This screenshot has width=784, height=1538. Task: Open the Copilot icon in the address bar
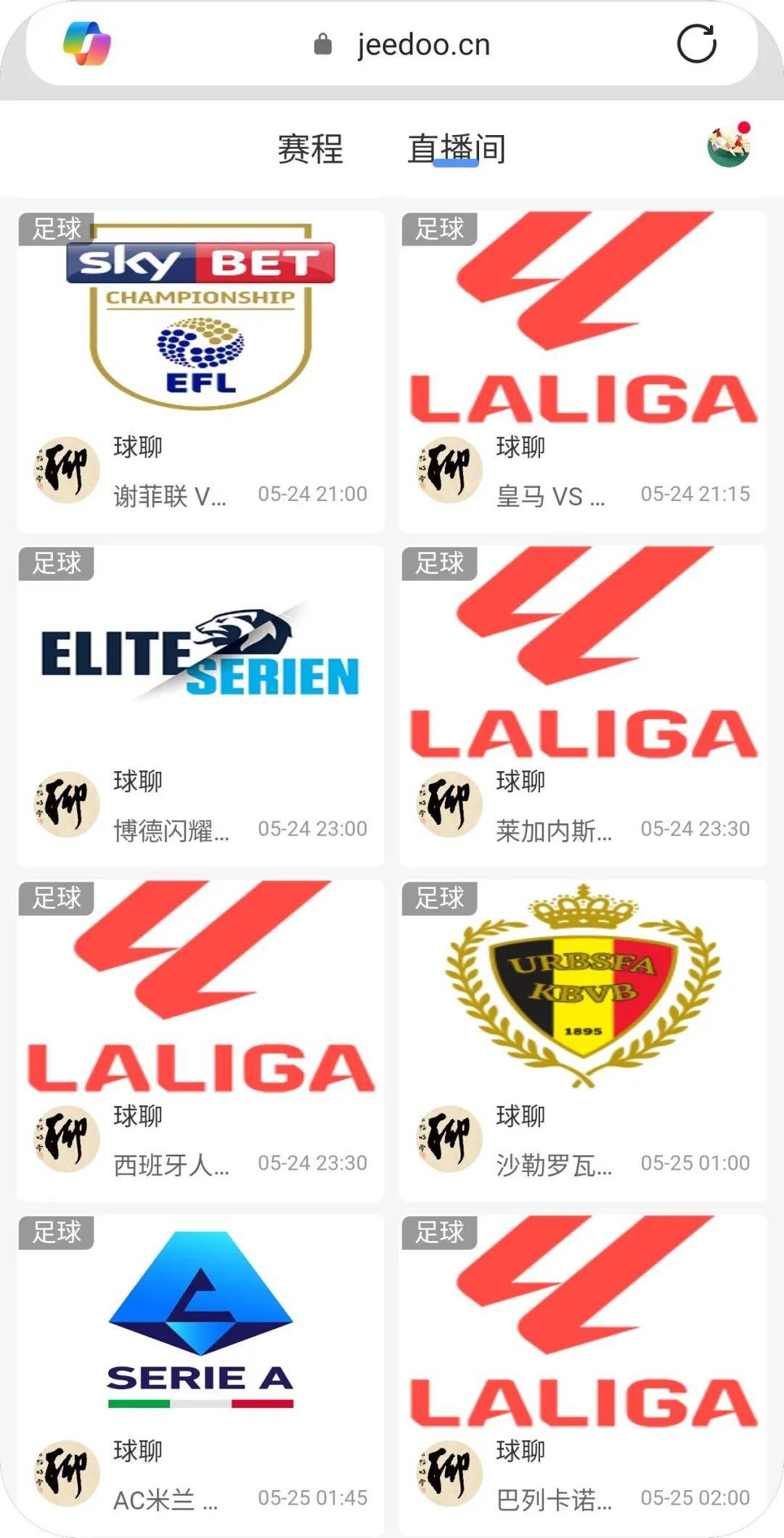(x=87, y=44)
